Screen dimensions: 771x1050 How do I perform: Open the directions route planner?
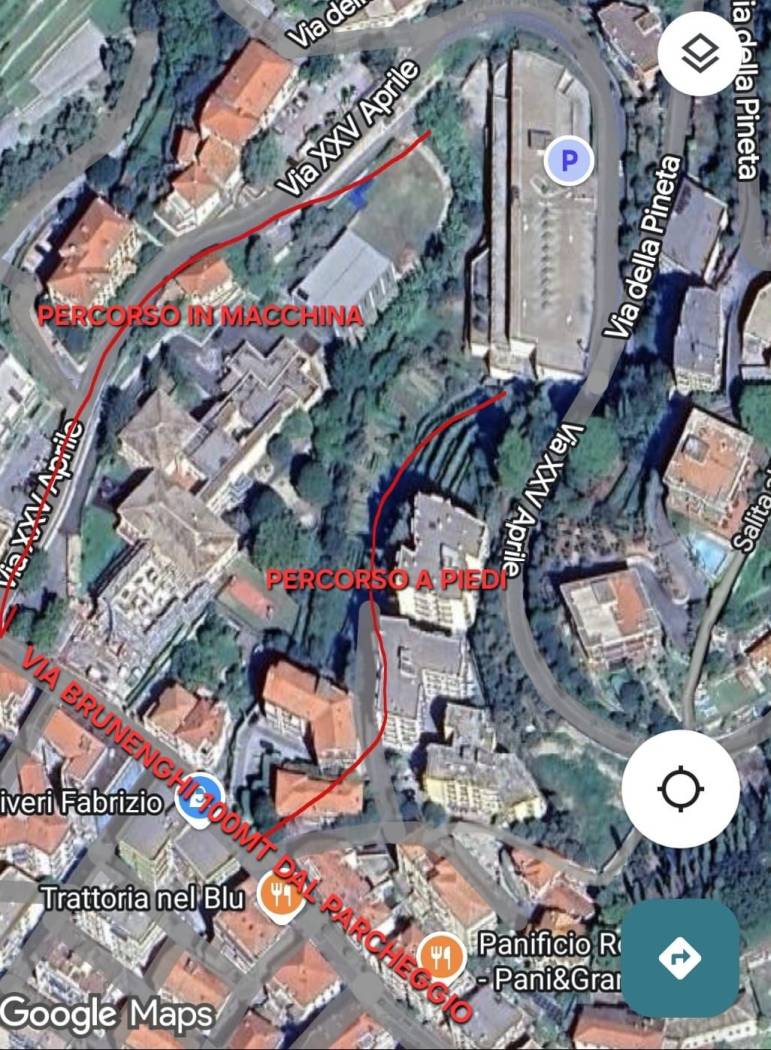pos(680,957)
